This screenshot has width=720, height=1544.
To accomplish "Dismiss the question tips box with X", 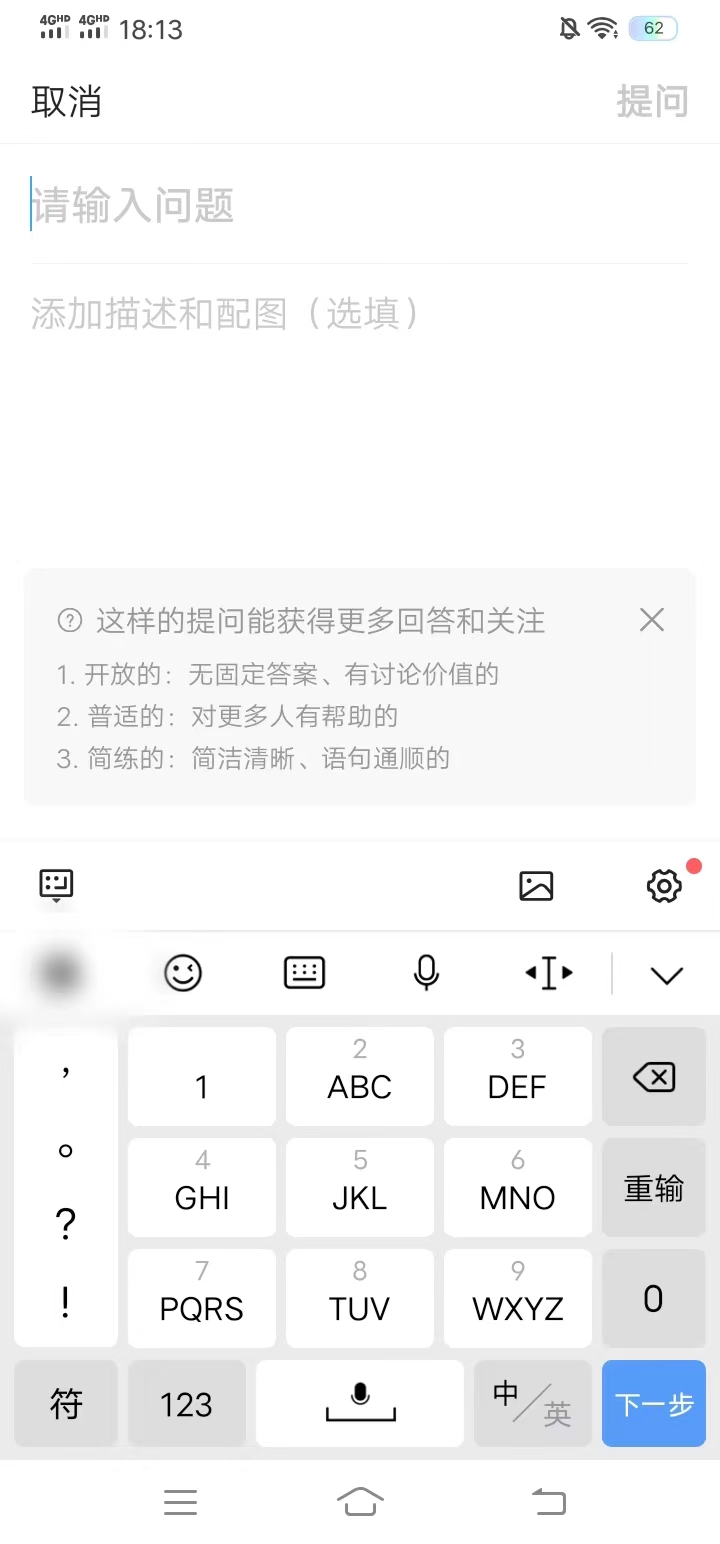I will (x=651, y=620).
